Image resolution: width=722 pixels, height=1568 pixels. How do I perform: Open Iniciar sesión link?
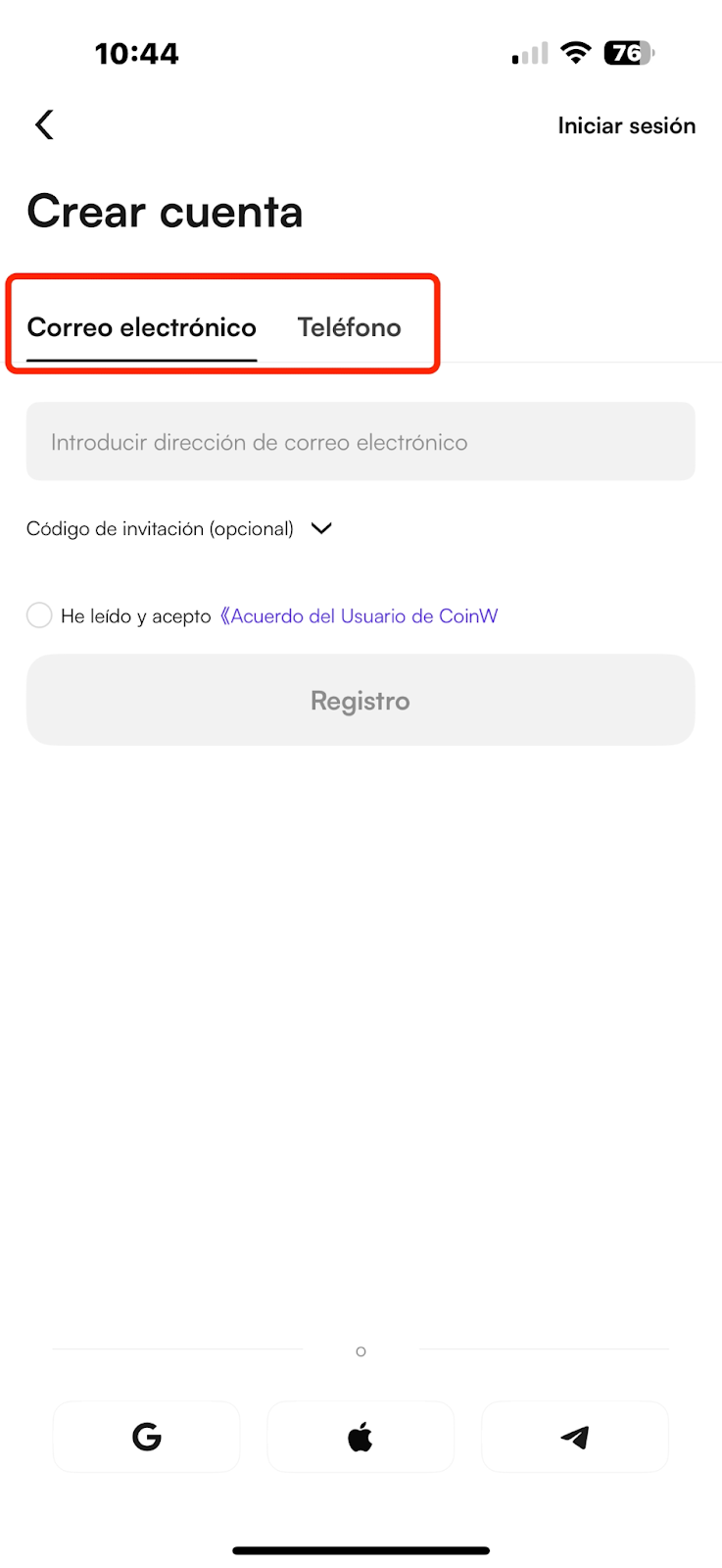tap(626, 125)
